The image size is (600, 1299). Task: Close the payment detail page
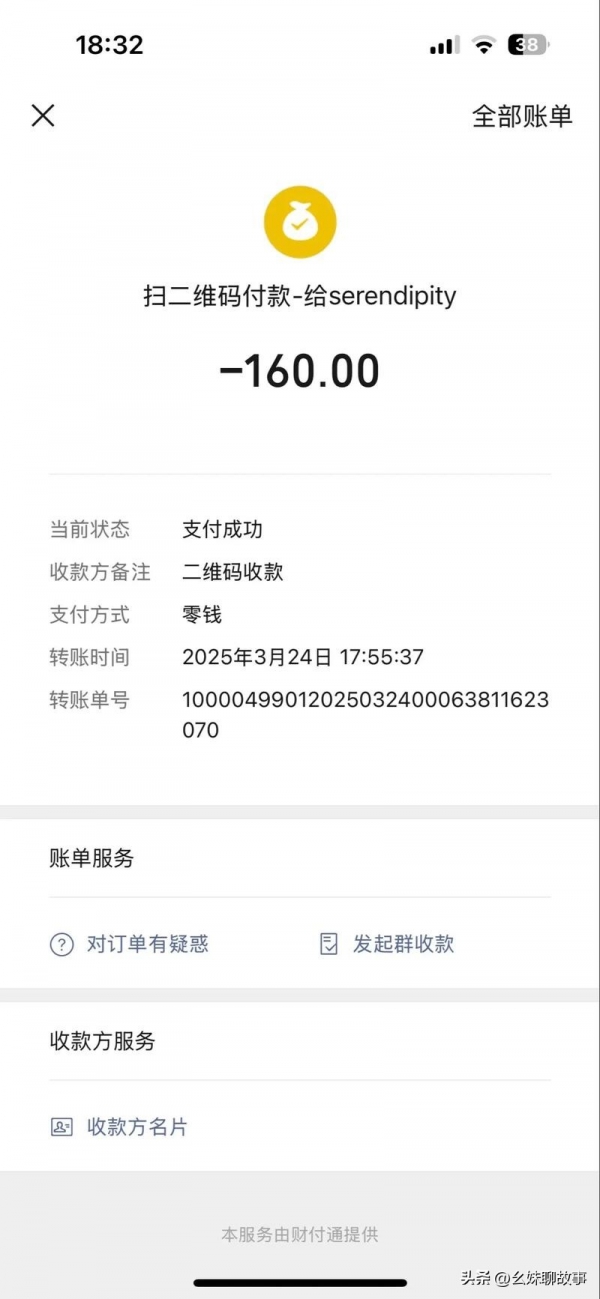(43, 116)
